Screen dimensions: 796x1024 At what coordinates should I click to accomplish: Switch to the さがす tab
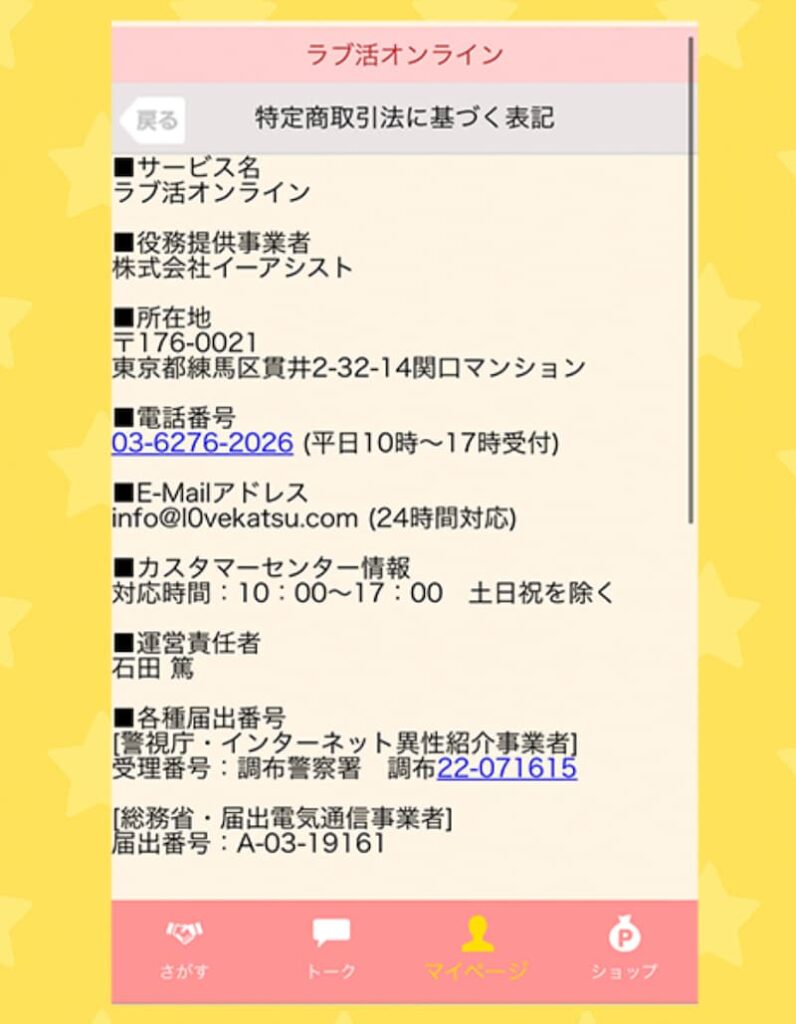184,949
